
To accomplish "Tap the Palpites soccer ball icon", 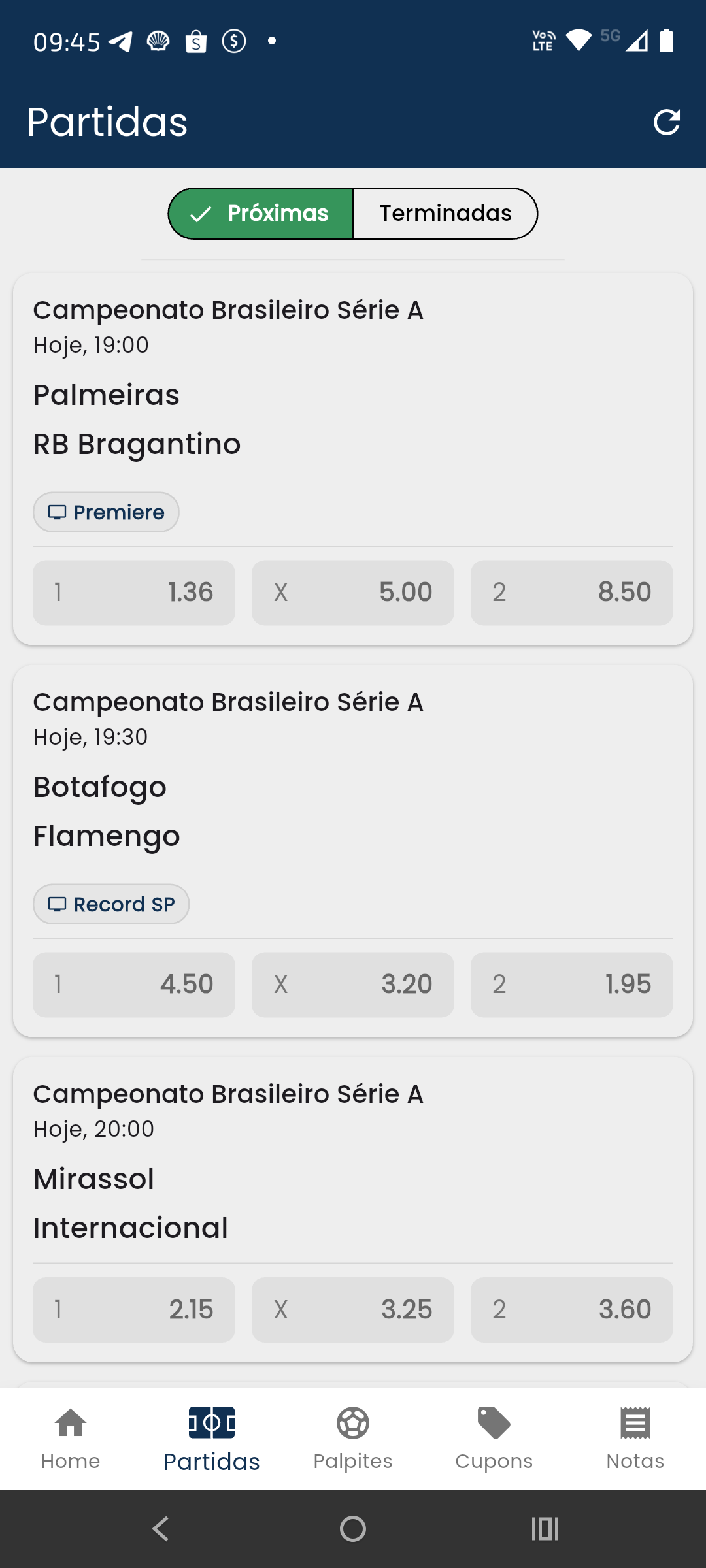I will pyautogui.click(x=352, y=1422).
